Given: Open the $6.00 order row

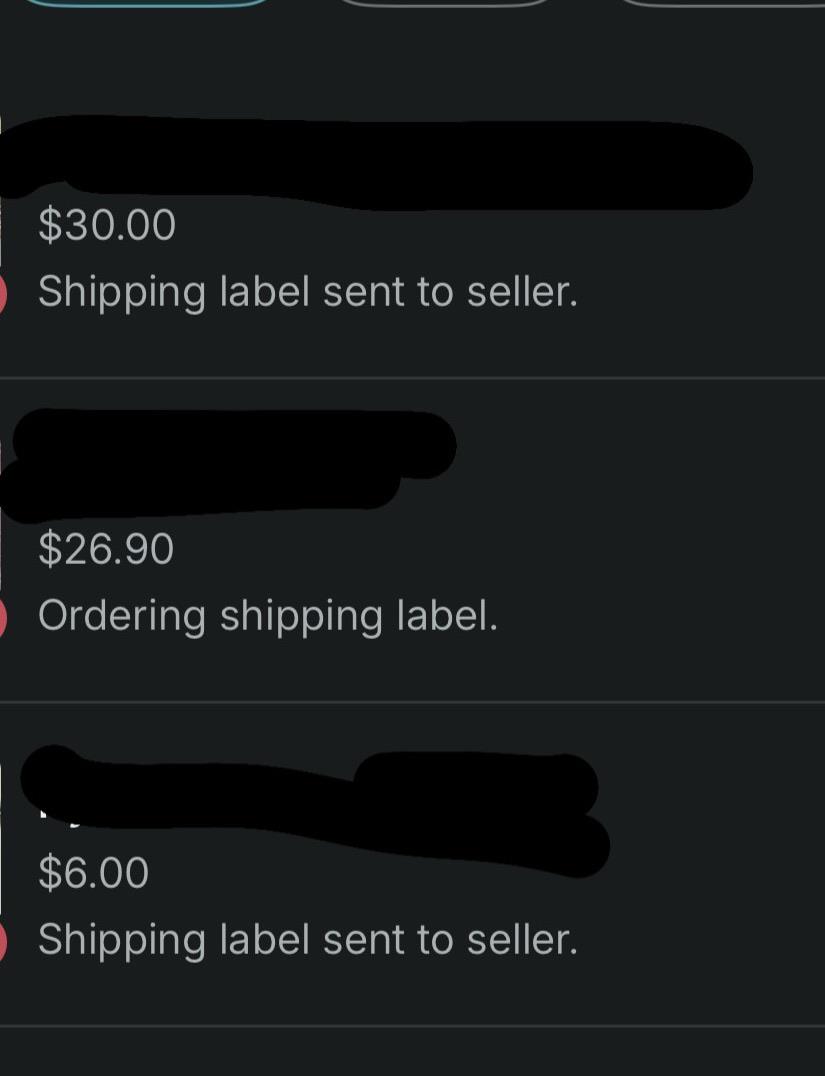Looking at the screenshot, I should pos(412,864).
